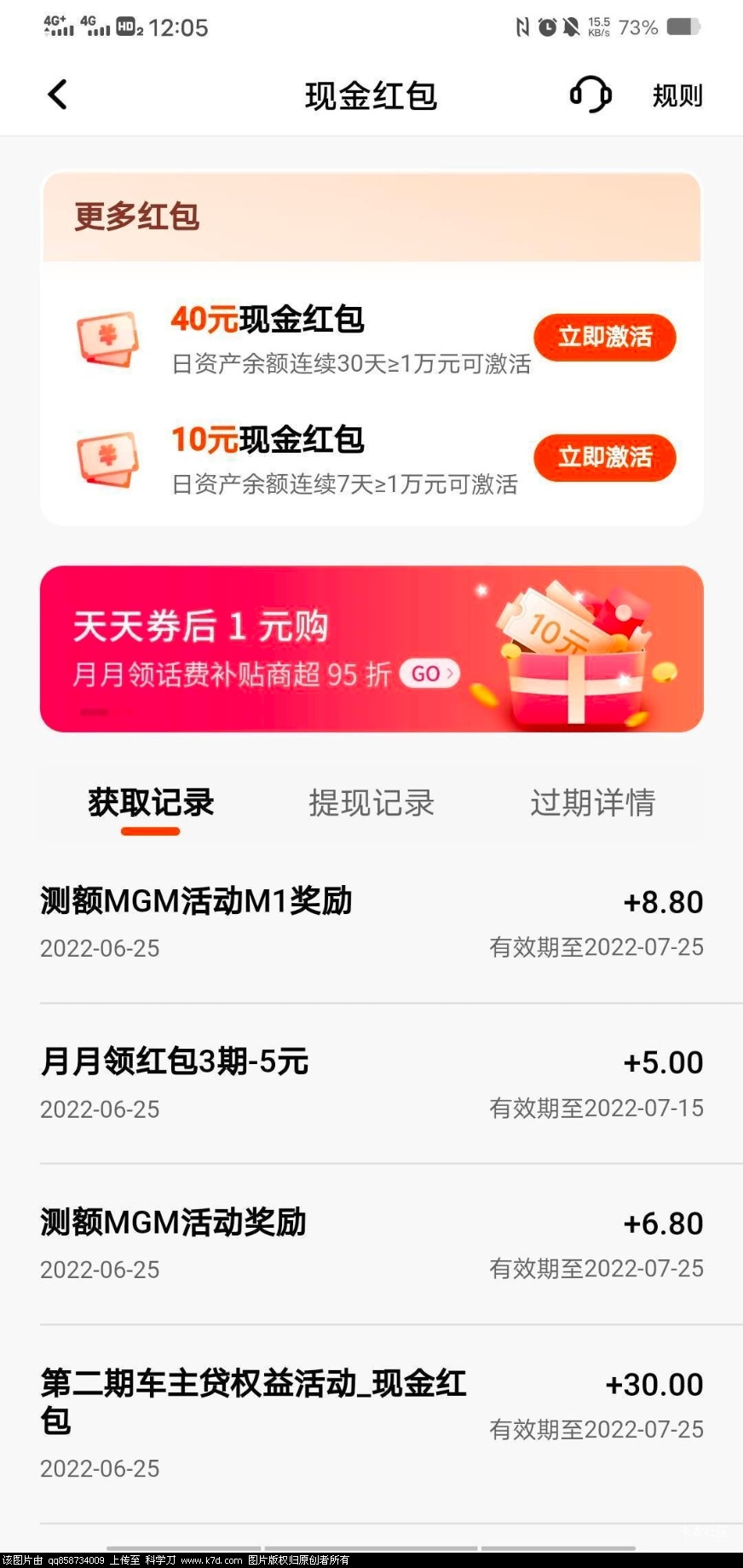Open the 规则 rules page

(677, 95)
